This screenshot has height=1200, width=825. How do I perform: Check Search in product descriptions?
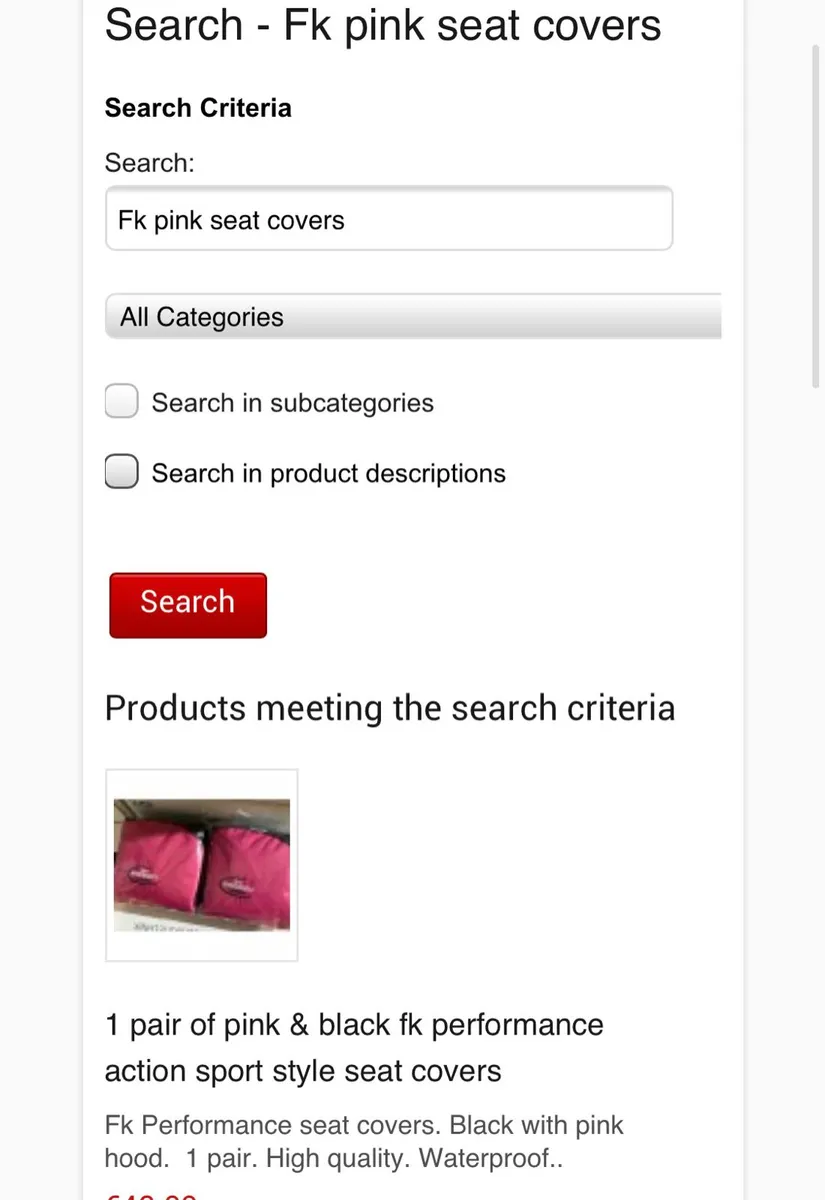122,472
